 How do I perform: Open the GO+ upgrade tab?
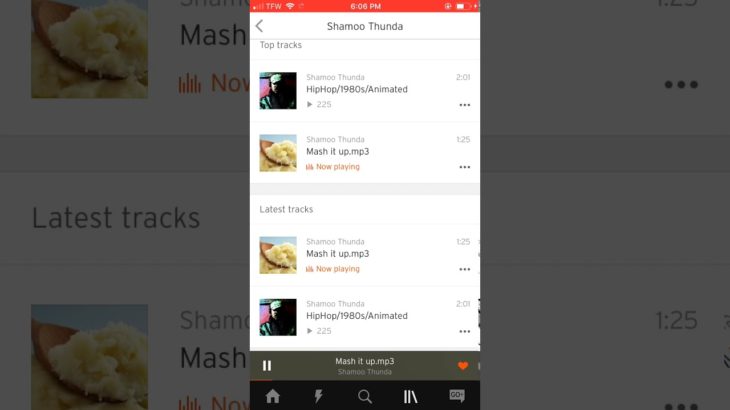point(457,396)
